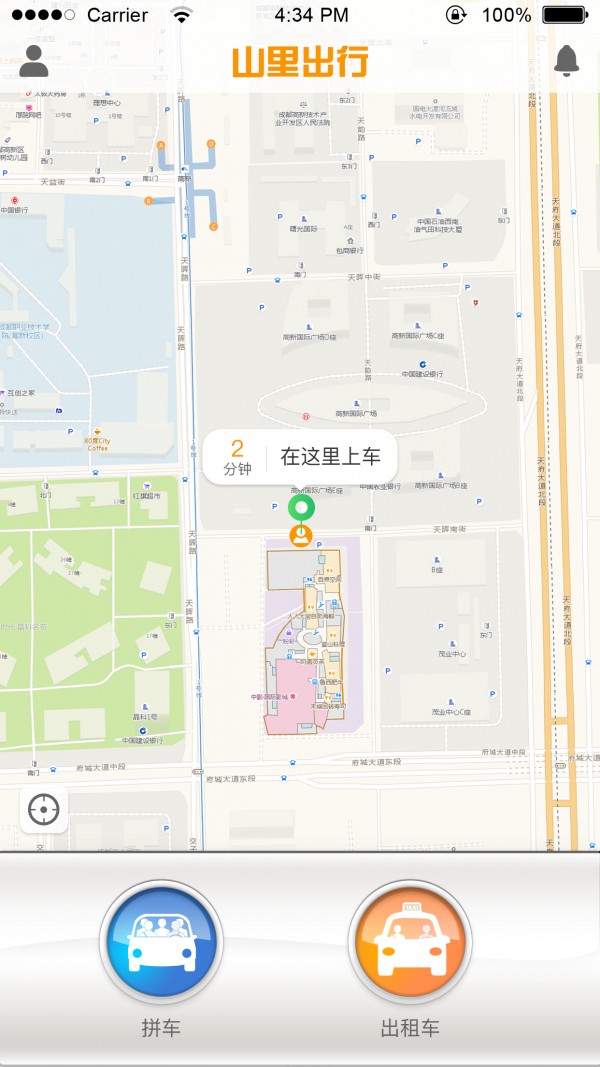Select the 拼车 carpool option
This screenshot has width=600, height=1067.
pos(161,941)
